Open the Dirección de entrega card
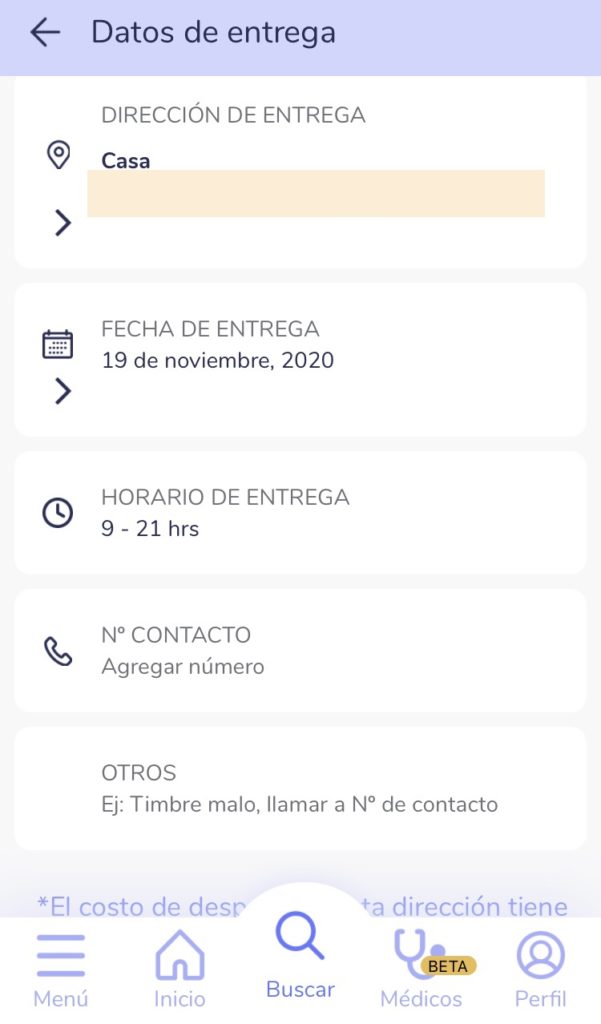 (x=300, y=172)
